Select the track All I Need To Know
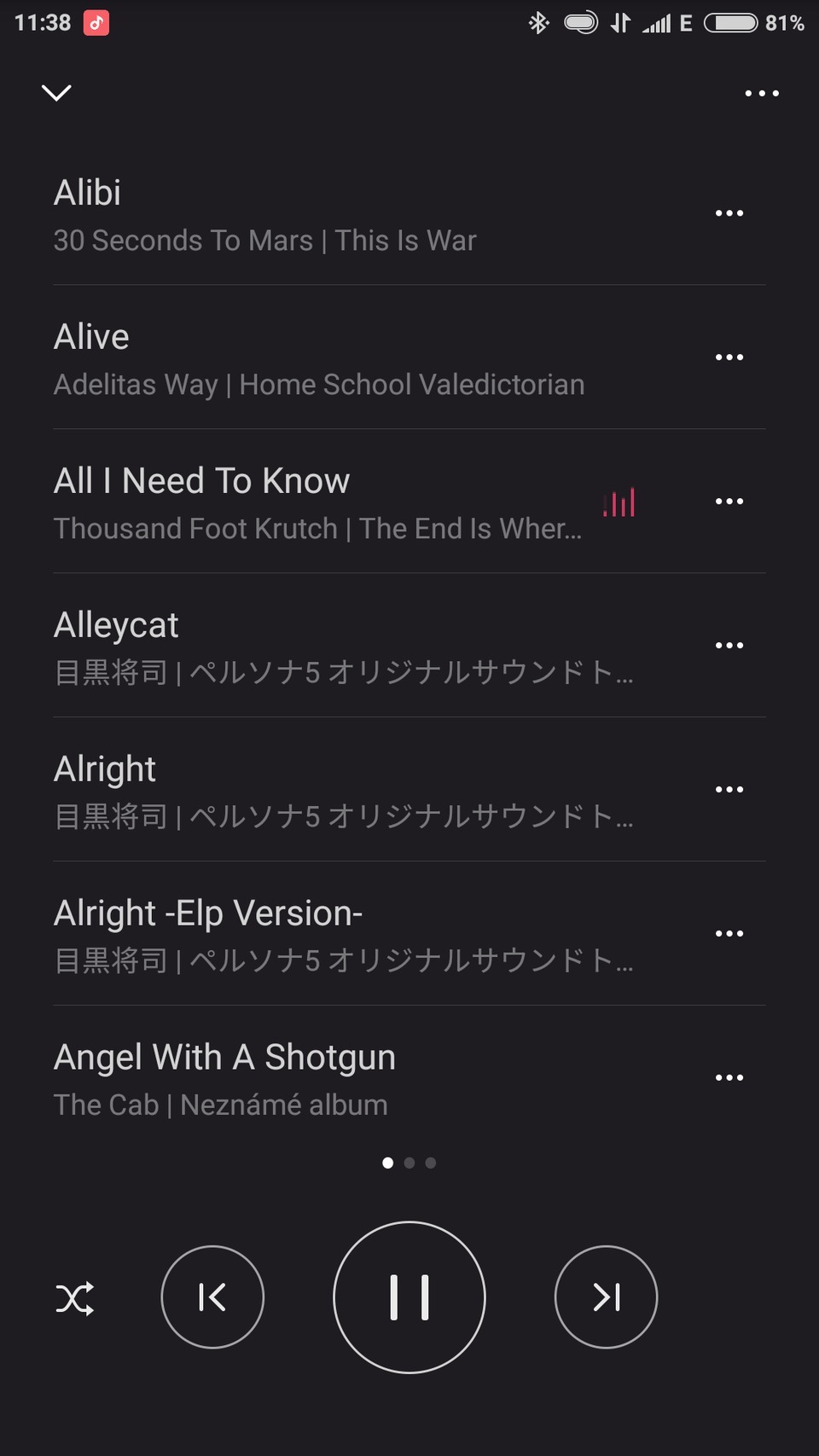Viewport: 819px width, 1456px height. point(324,503)
